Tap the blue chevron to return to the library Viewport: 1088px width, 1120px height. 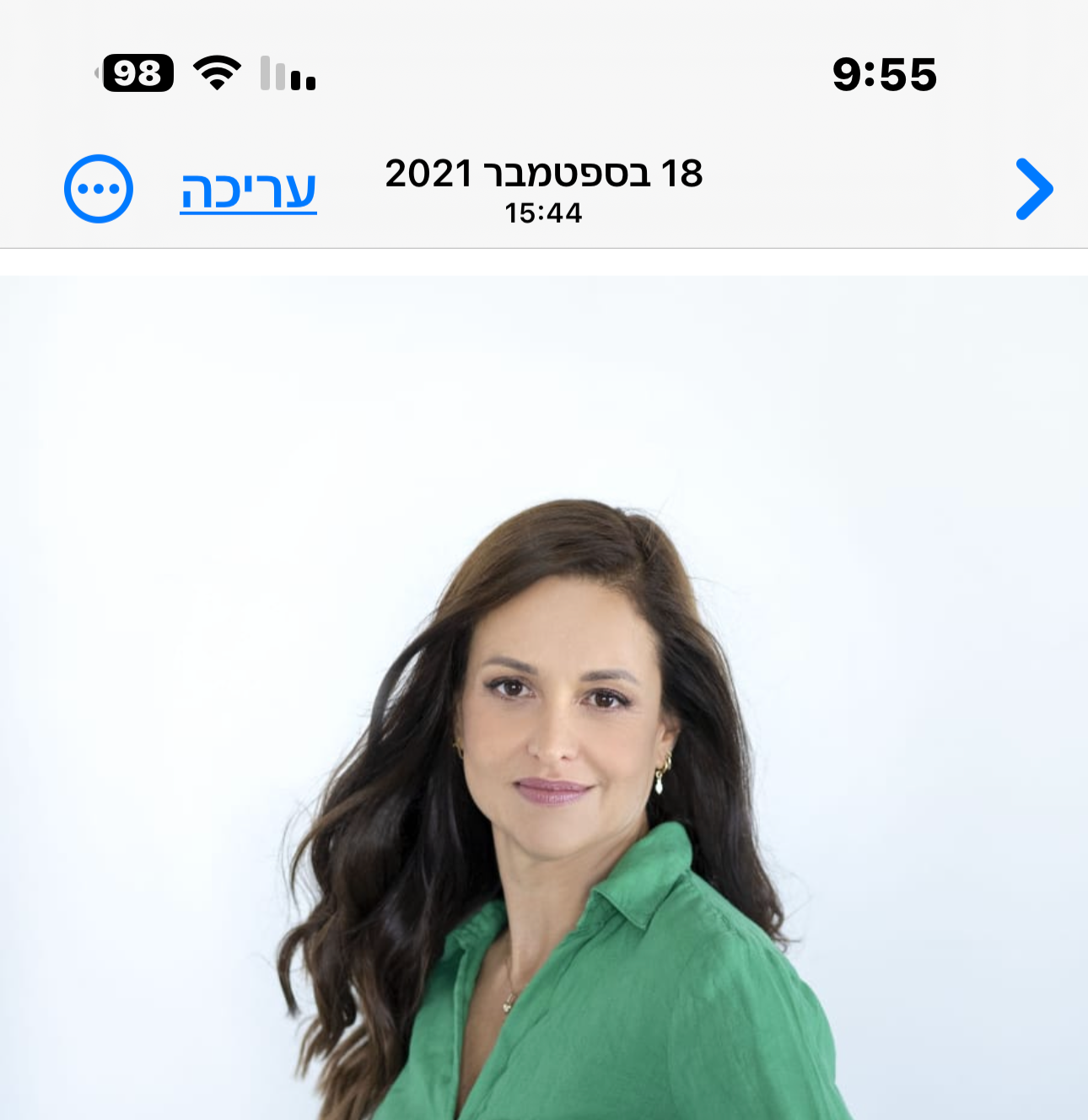1033,189
